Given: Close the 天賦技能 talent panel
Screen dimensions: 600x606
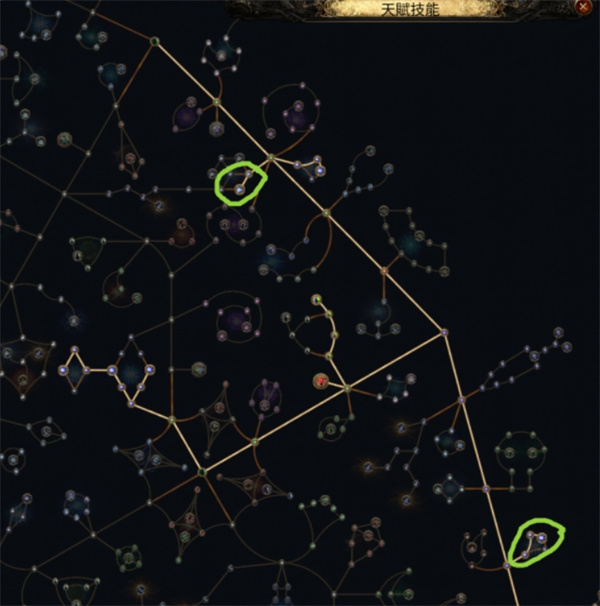Looking at the screenshot, I should [583, 6].
